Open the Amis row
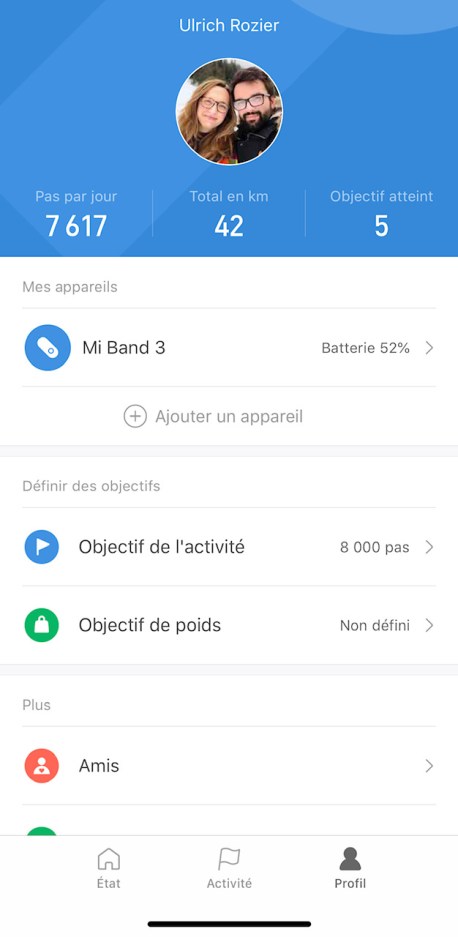The width and height of the screenshot is (458, 937). pos(229,765)
